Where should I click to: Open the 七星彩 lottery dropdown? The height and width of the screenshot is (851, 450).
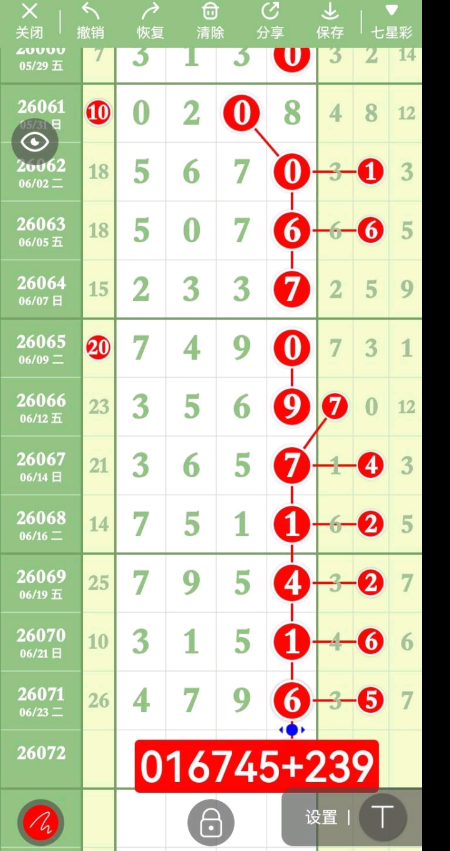point(391,22)
